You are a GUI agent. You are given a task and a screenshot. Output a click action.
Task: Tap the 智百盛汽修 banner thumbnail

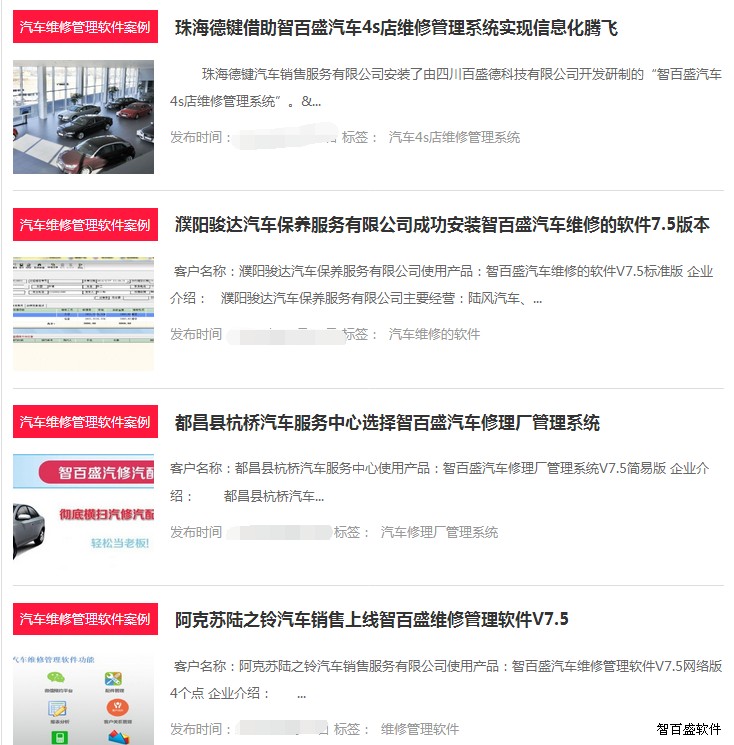(x=84, y=510)
